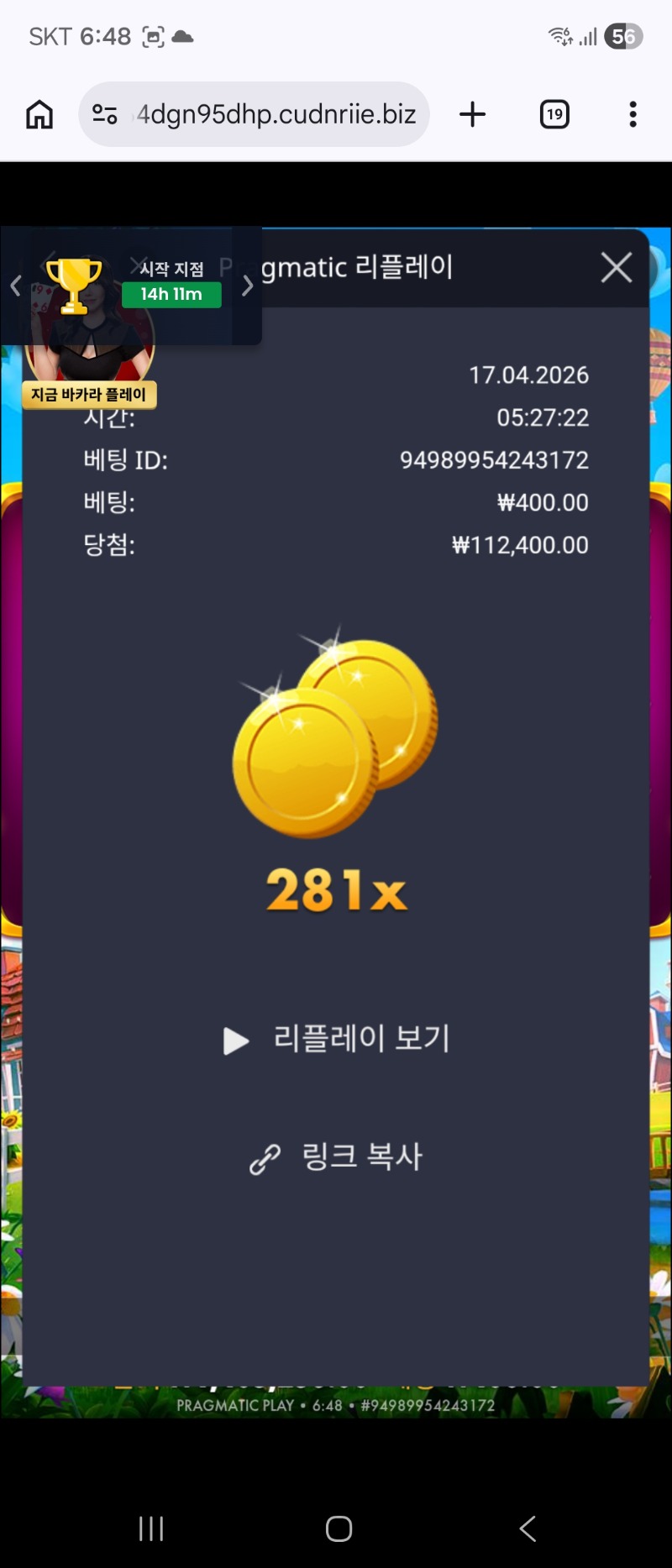Screen dimensions: 672x1568
Task: Tap the address bar showing cudnriie.biz
Action: [x=276, y=114]
